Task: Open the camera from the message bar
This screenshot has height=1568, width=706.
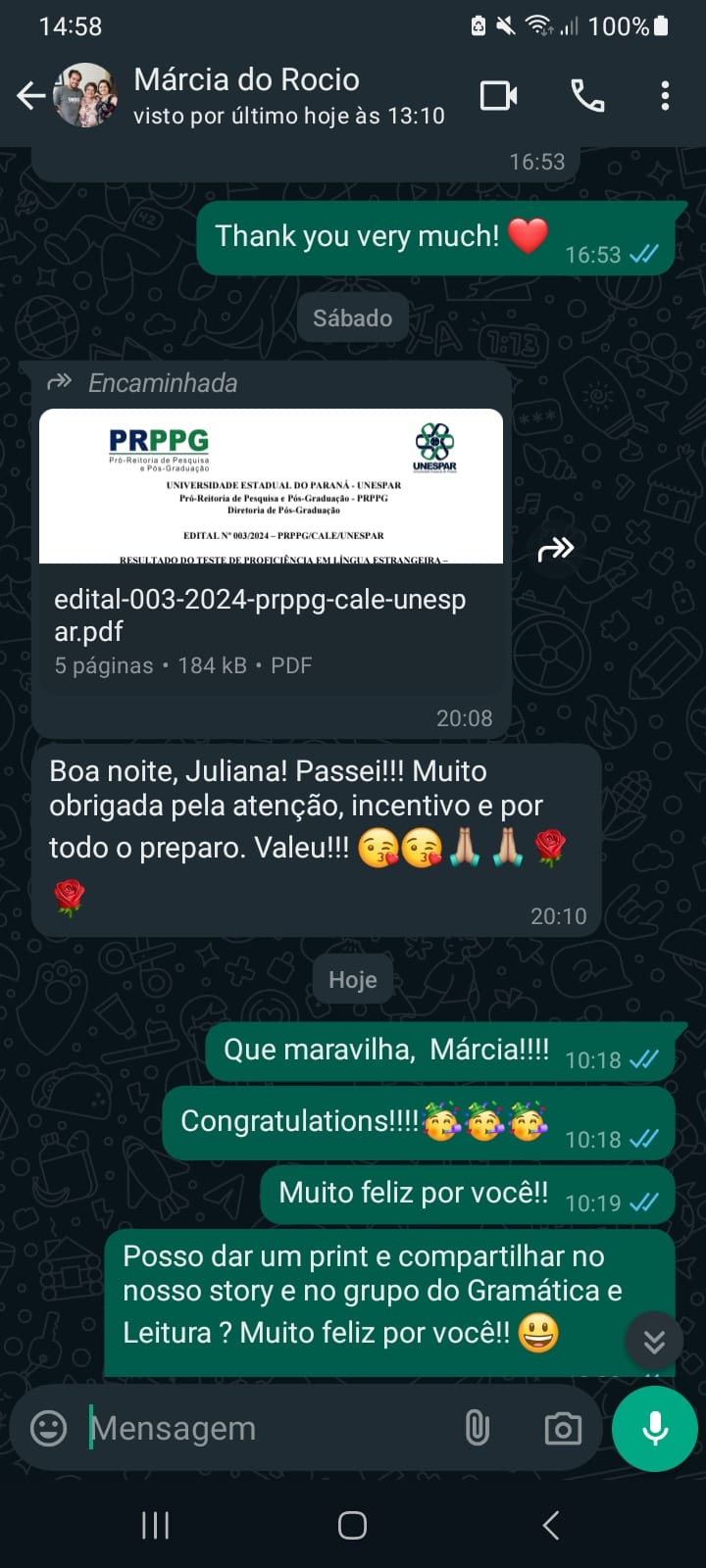Action: pos(561,1428)
